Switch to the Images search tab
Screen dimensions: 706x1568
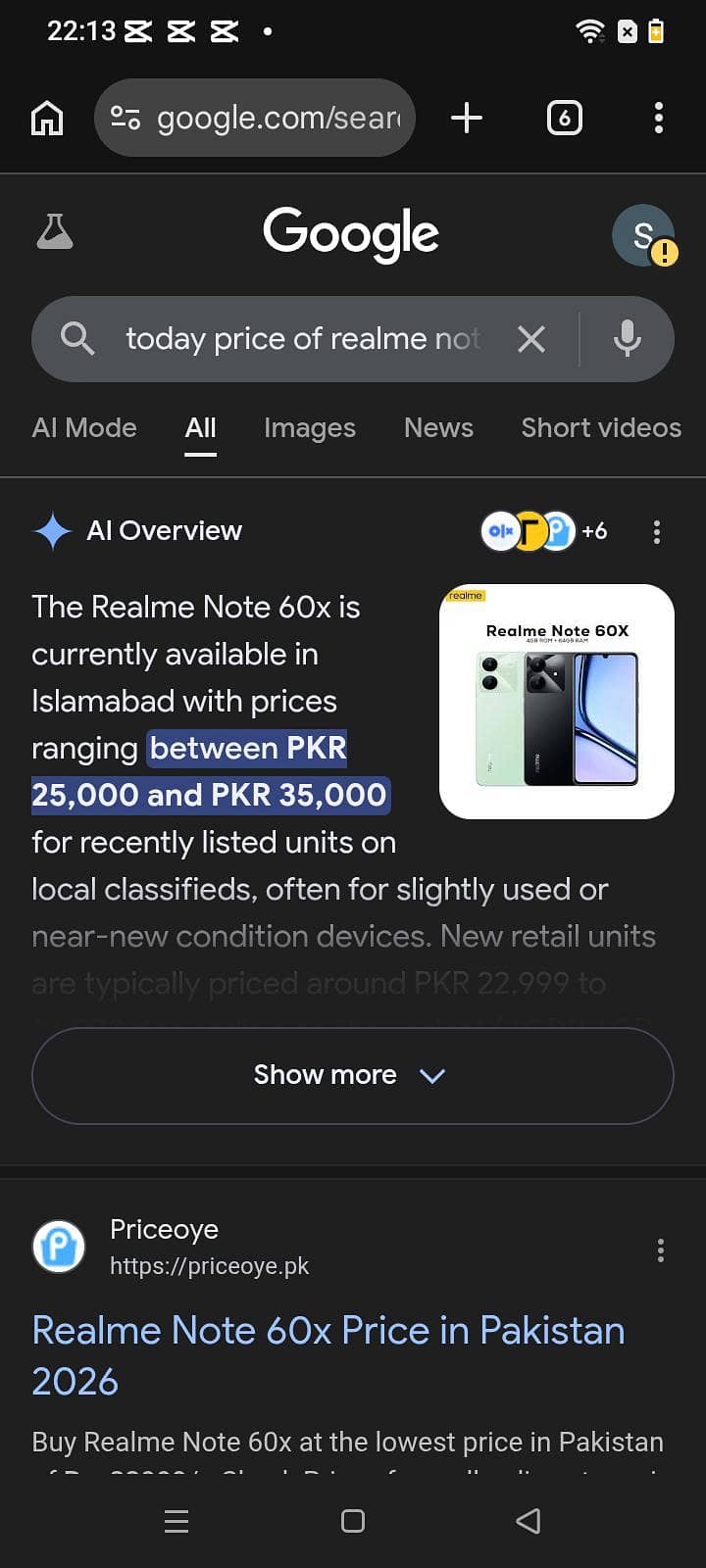tap(309, 427)
